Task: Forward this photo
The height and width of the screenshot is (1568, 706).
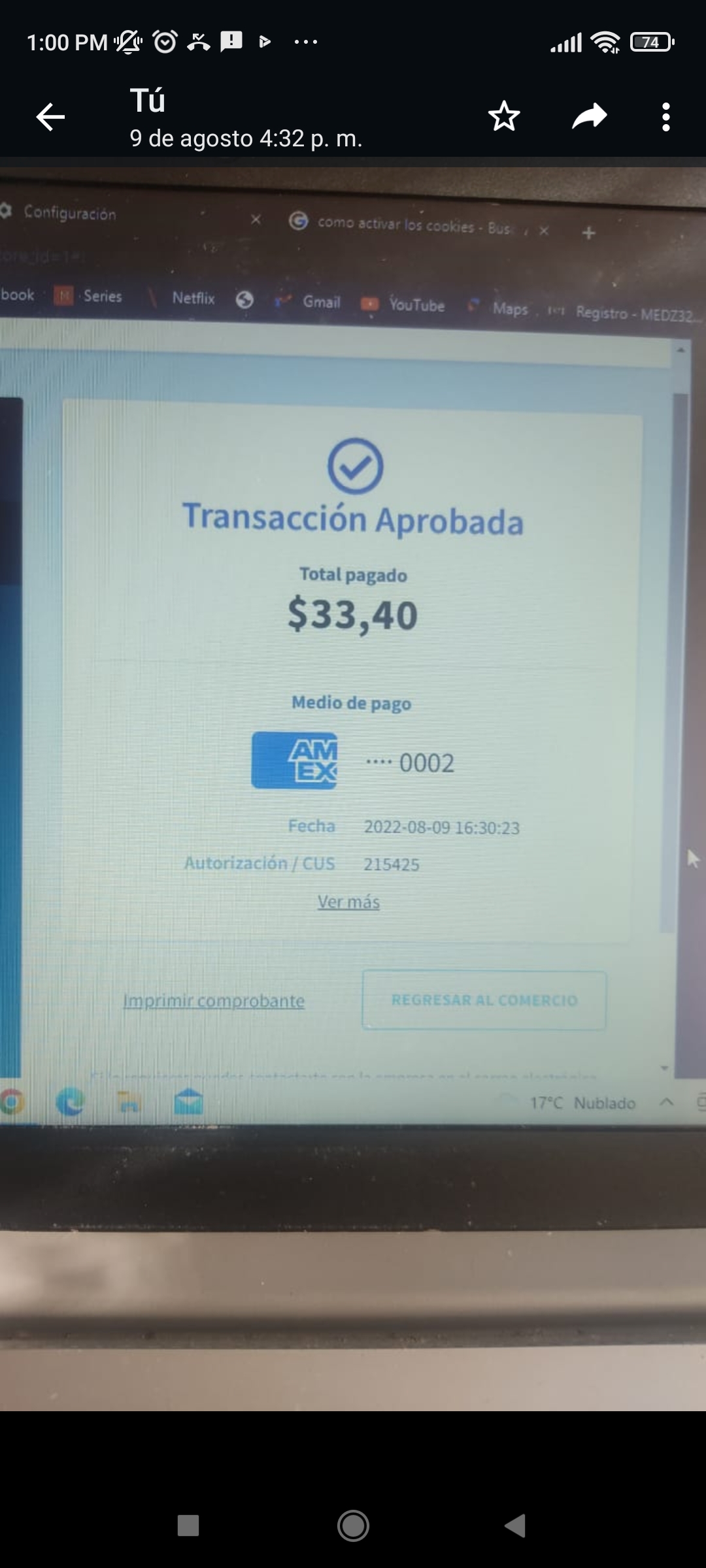Action: [x=590, y=117]
